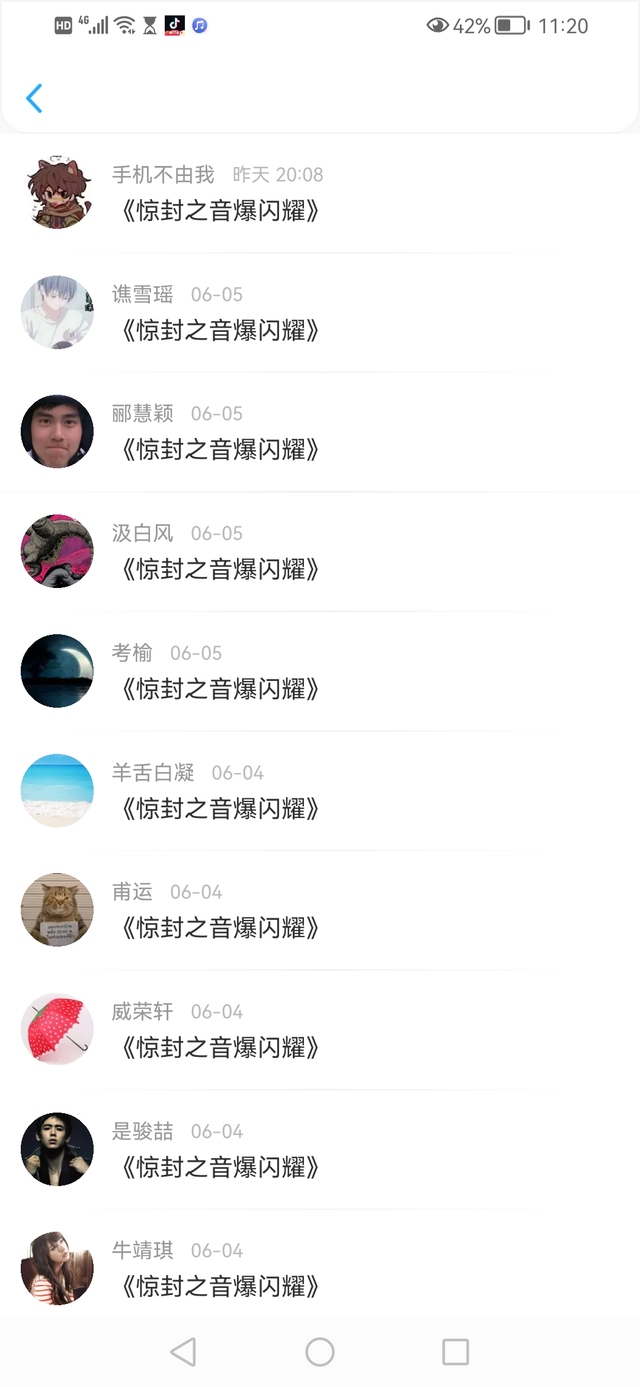Open 羊舌白凝's entry dated 06-04
The width and height of the screenshot is (640, 1387).
(320, 791)
